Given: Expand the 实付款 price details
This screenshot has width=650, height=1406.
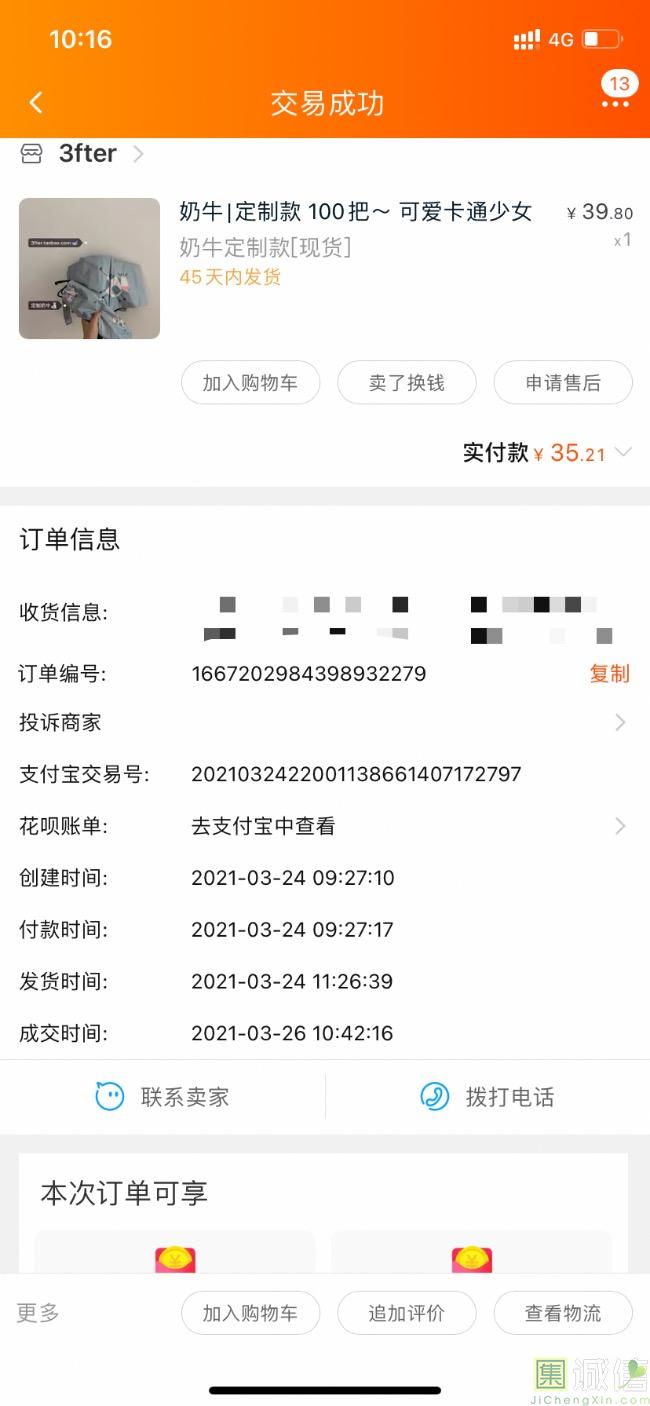Looking at the screenshot, I should [x=623, y=453].
